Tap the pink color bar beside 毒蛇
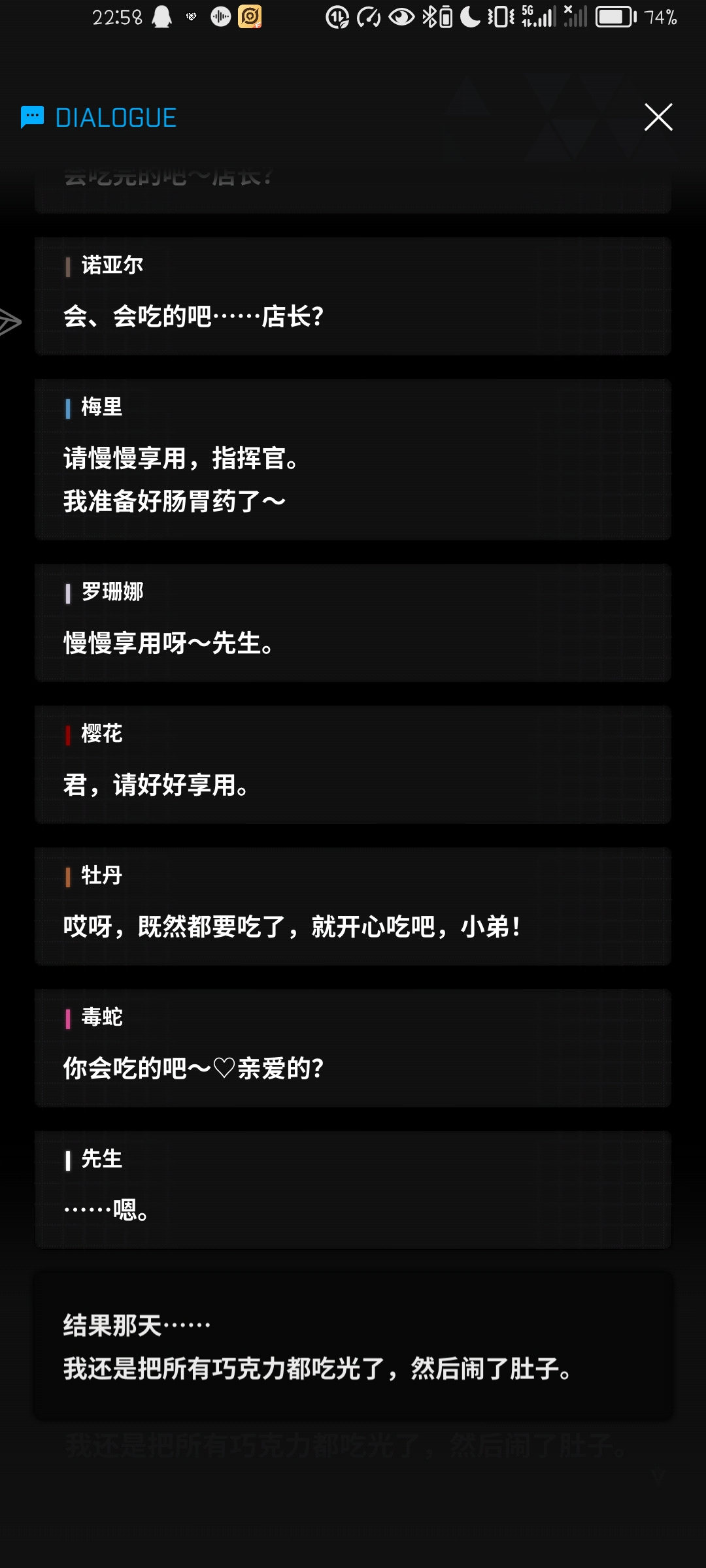The image size is (706, 1568). click(69, 1017)
